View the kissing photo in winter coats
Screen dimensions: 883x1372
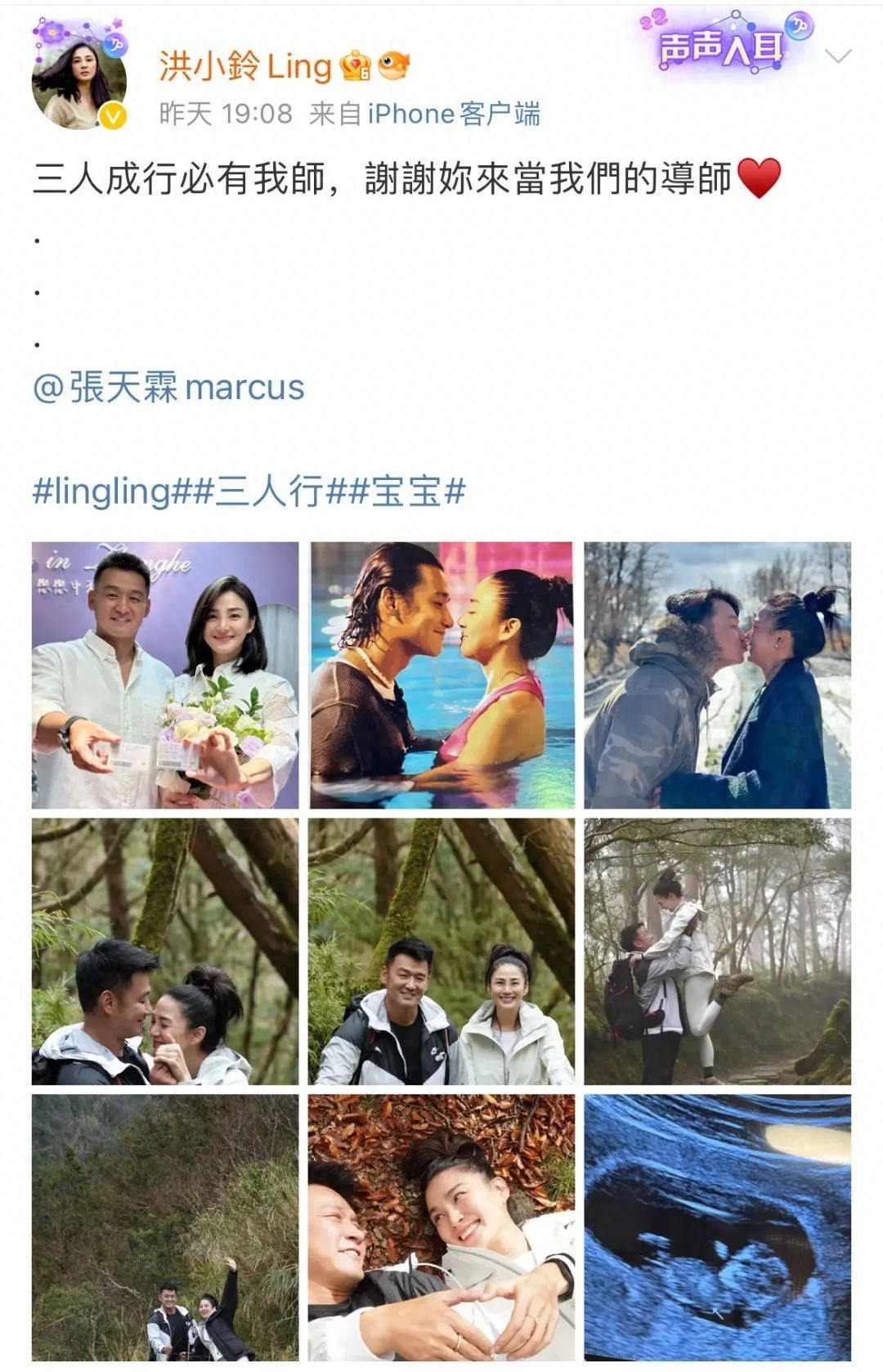coord(717,675)
